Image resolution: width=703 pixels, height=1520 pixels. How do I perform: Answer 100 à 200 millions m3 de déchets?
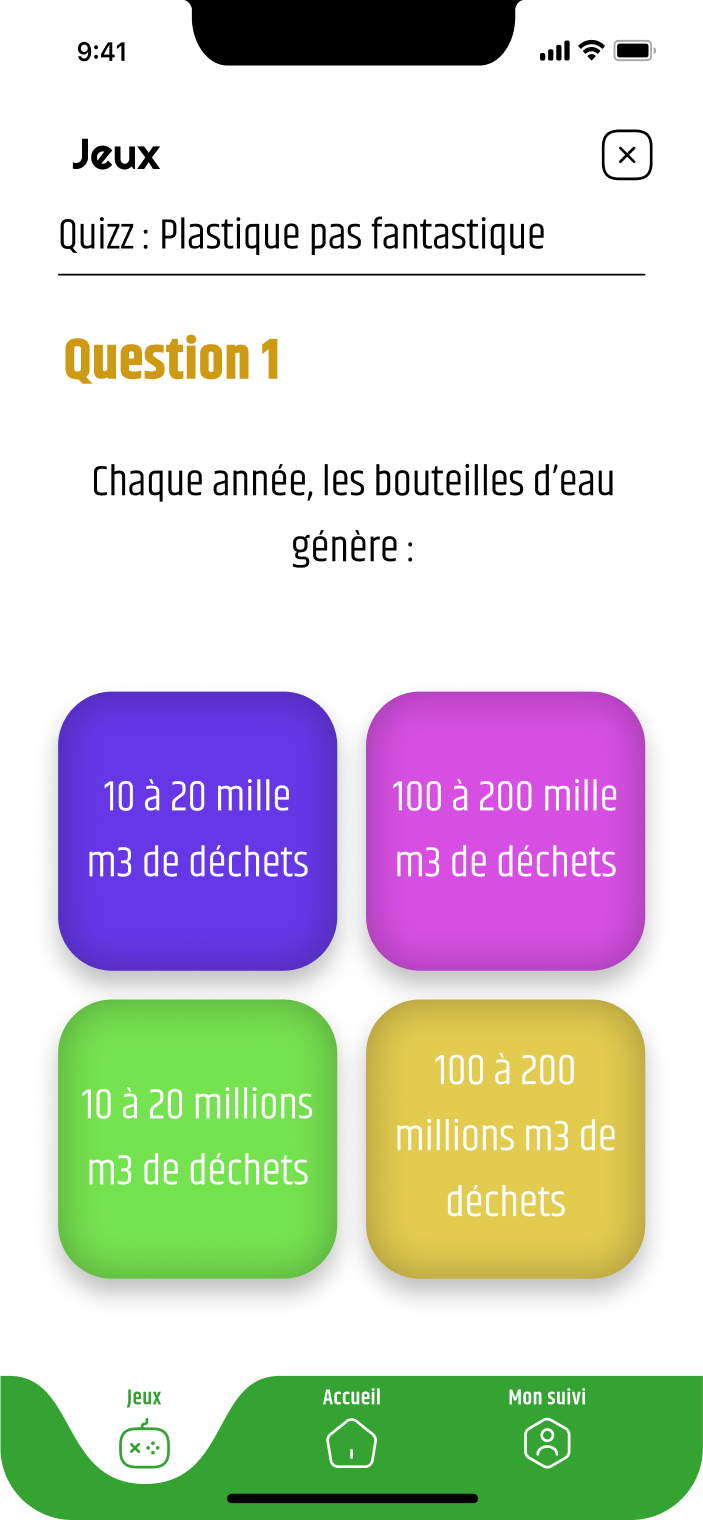click(x=505, y=1138)
